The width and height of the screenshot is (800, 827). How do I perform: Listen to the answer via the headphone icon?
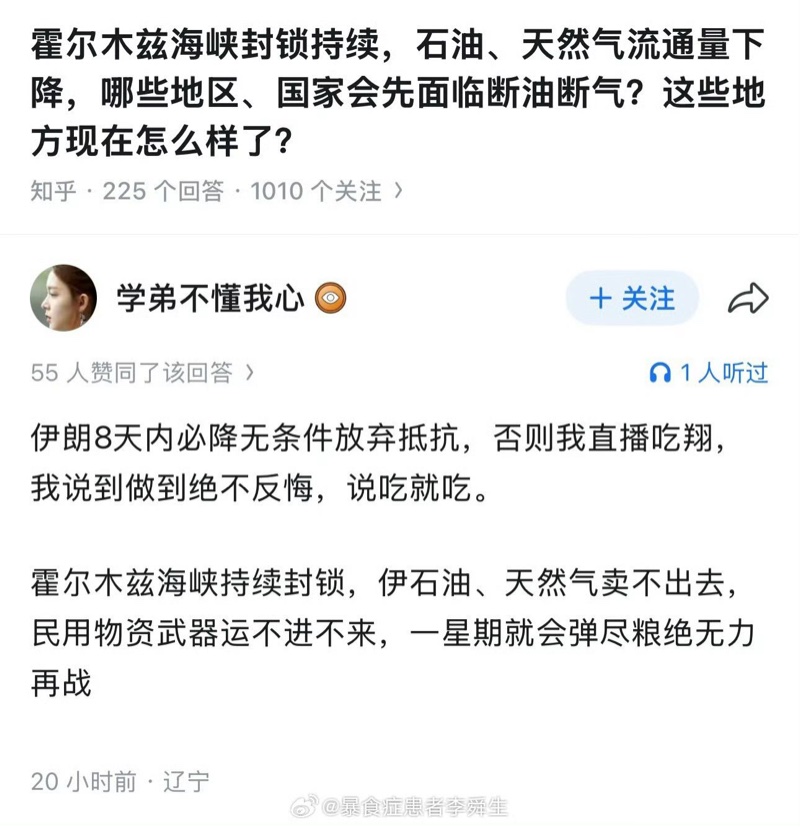[x=660, y=373]
